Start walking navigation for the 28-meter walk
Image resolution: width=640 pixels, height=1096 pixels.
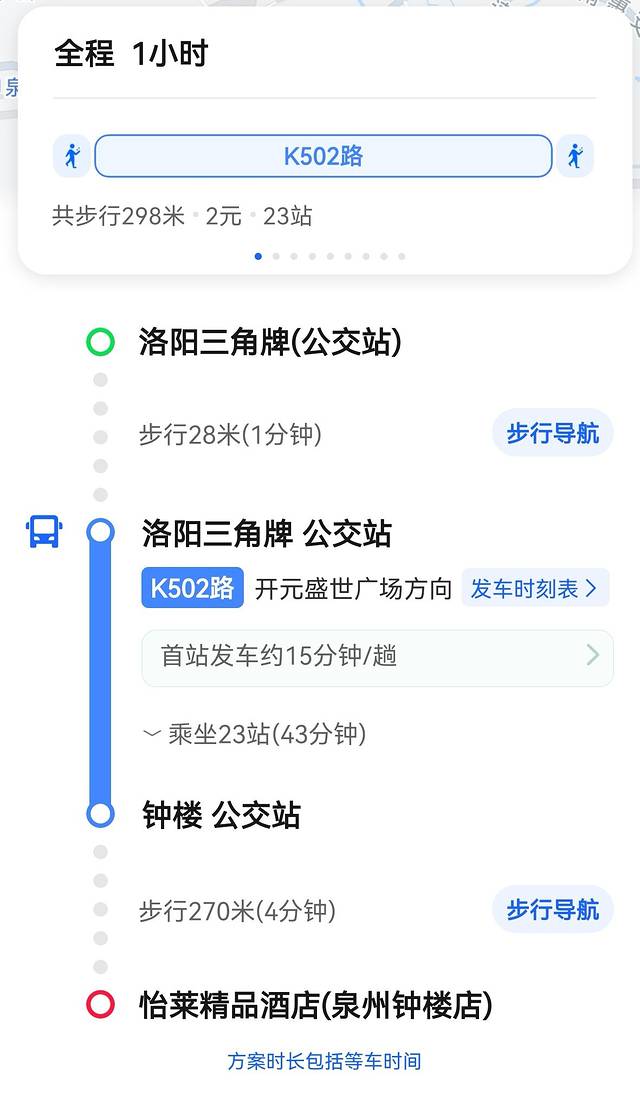pos(552,434)
